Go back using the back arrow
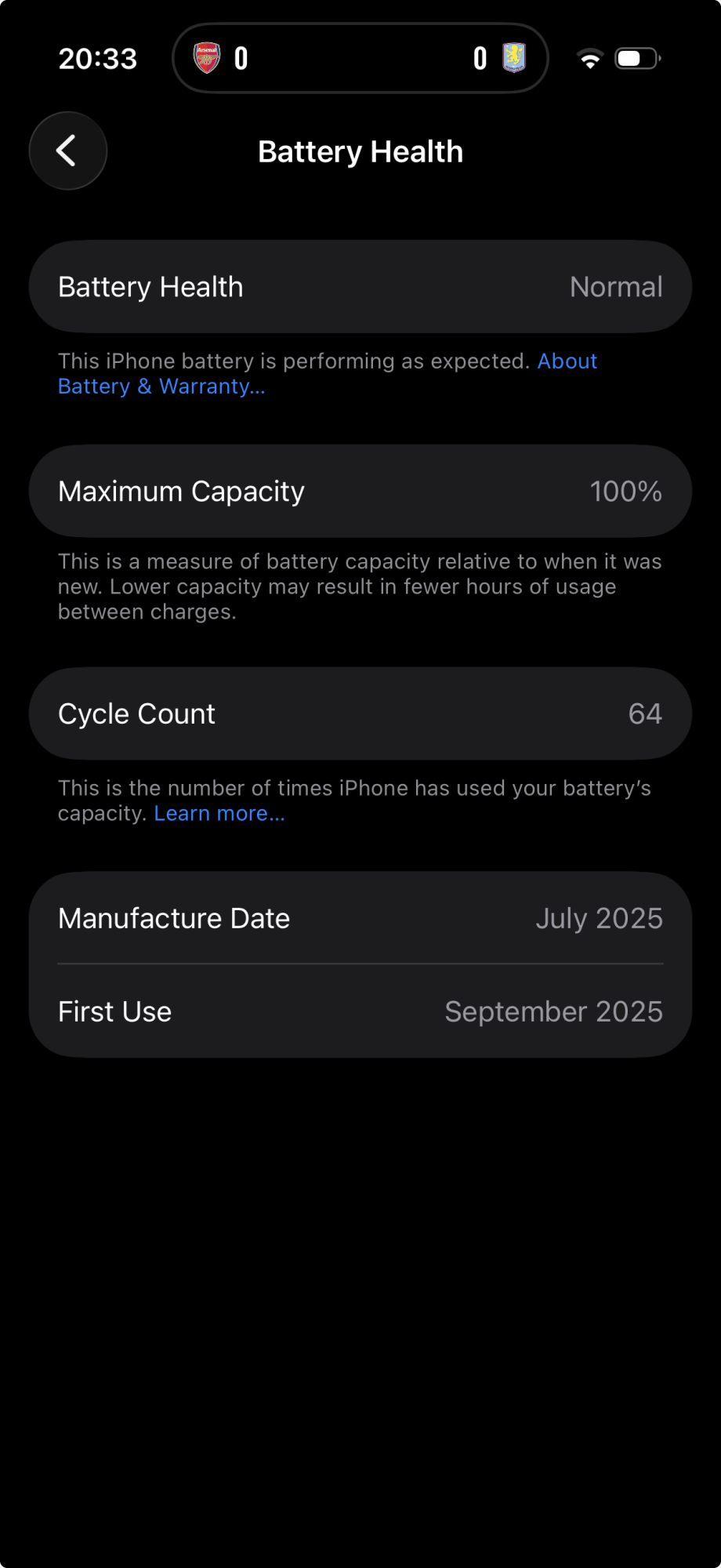The image size is (721, 1568). [68, 151]
